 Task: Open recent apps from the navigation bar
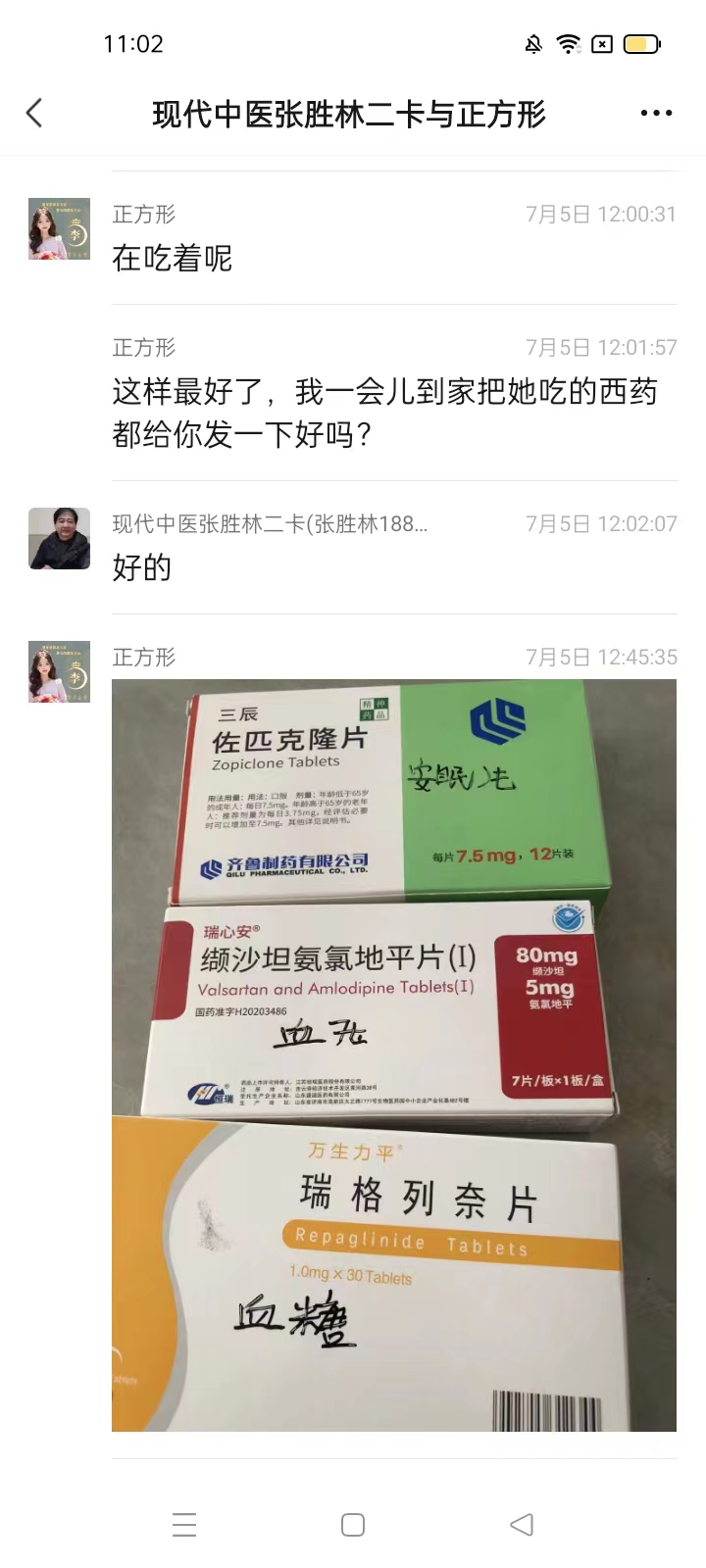[x=184, y=1524]
